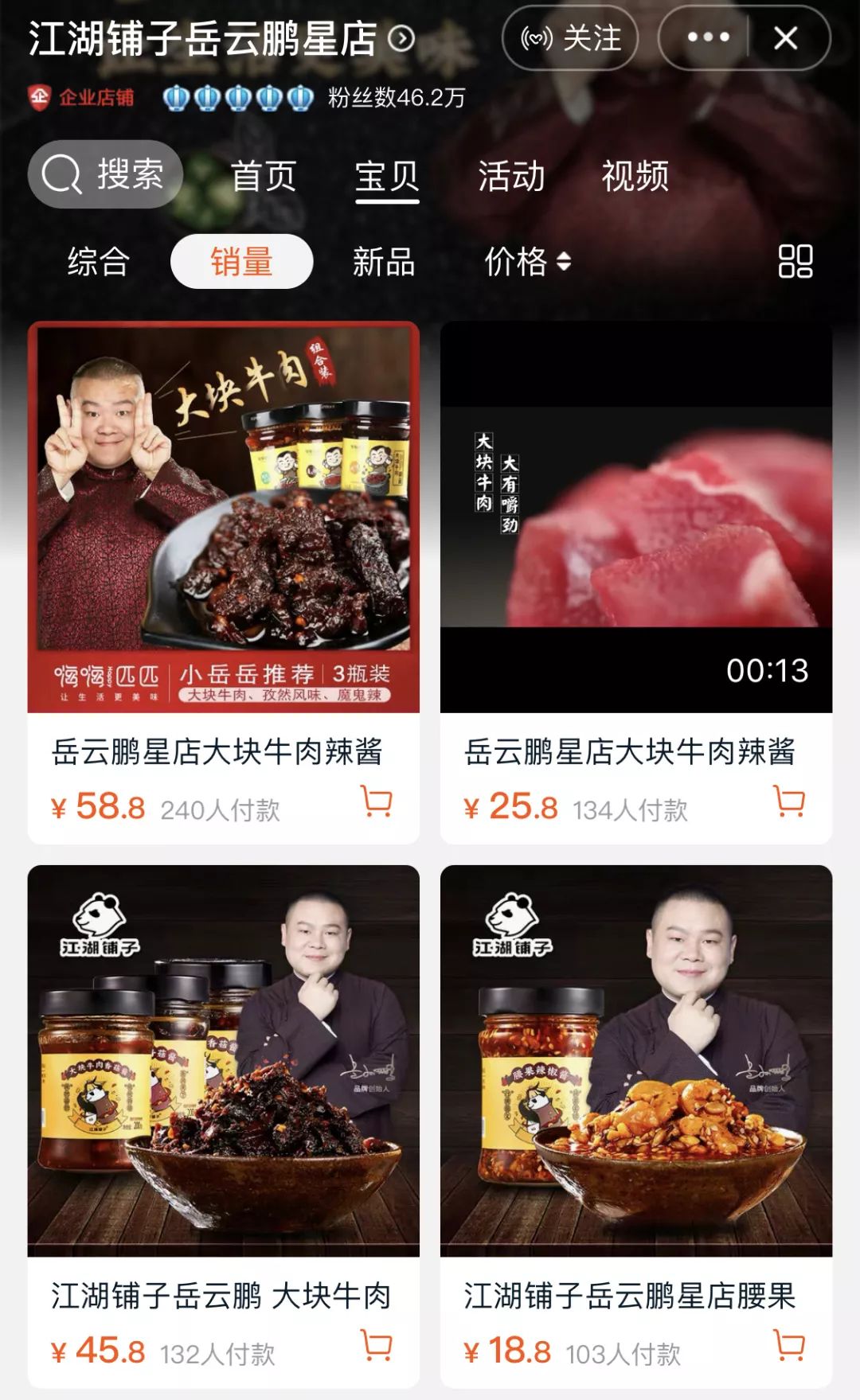Screen dimensions: 860x1400
Task: Add the ¥45.8 beef sauce to cart
Action: pos(377,1345)
